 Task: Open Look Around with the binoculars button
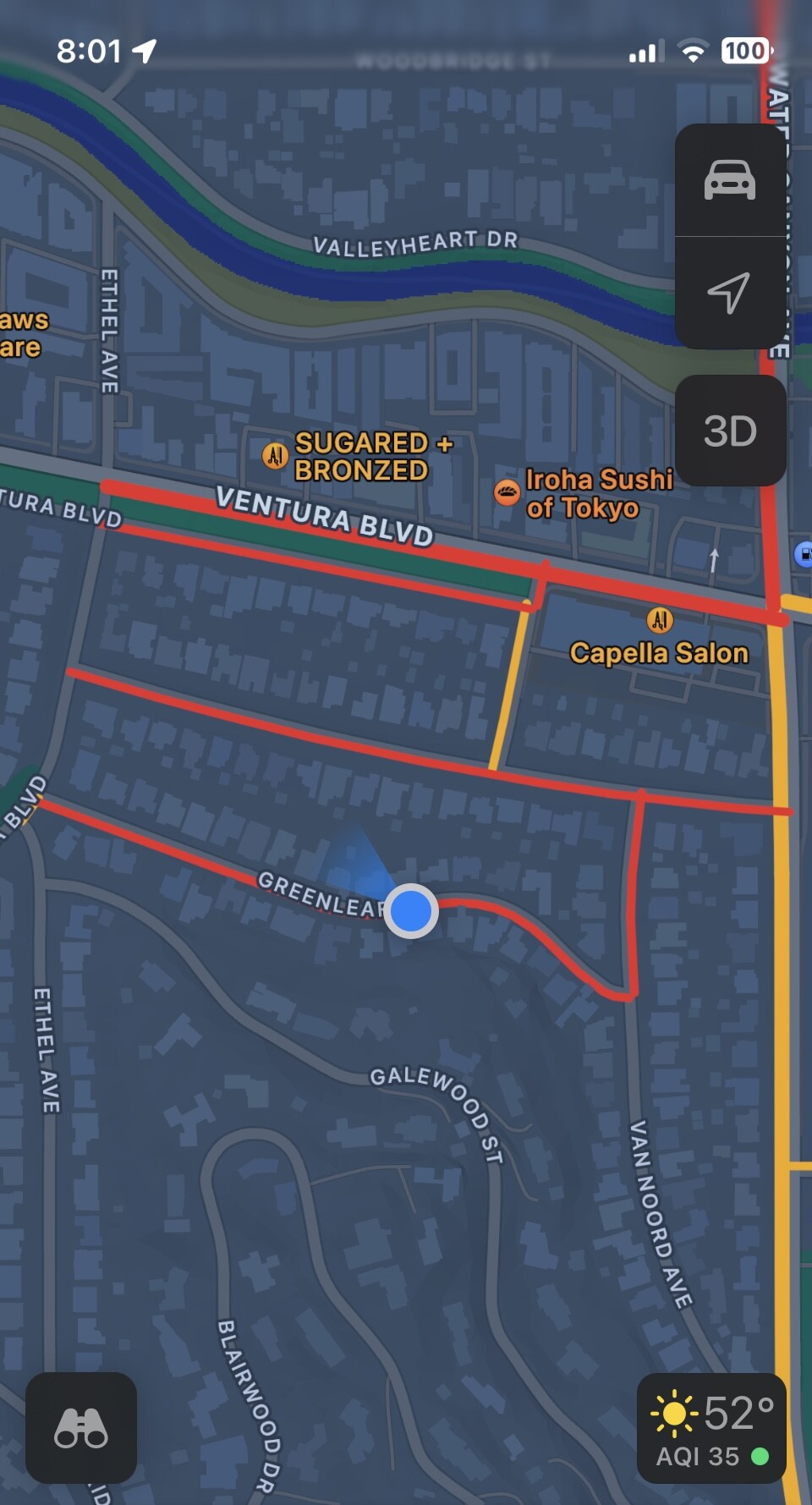[81, 1428]
